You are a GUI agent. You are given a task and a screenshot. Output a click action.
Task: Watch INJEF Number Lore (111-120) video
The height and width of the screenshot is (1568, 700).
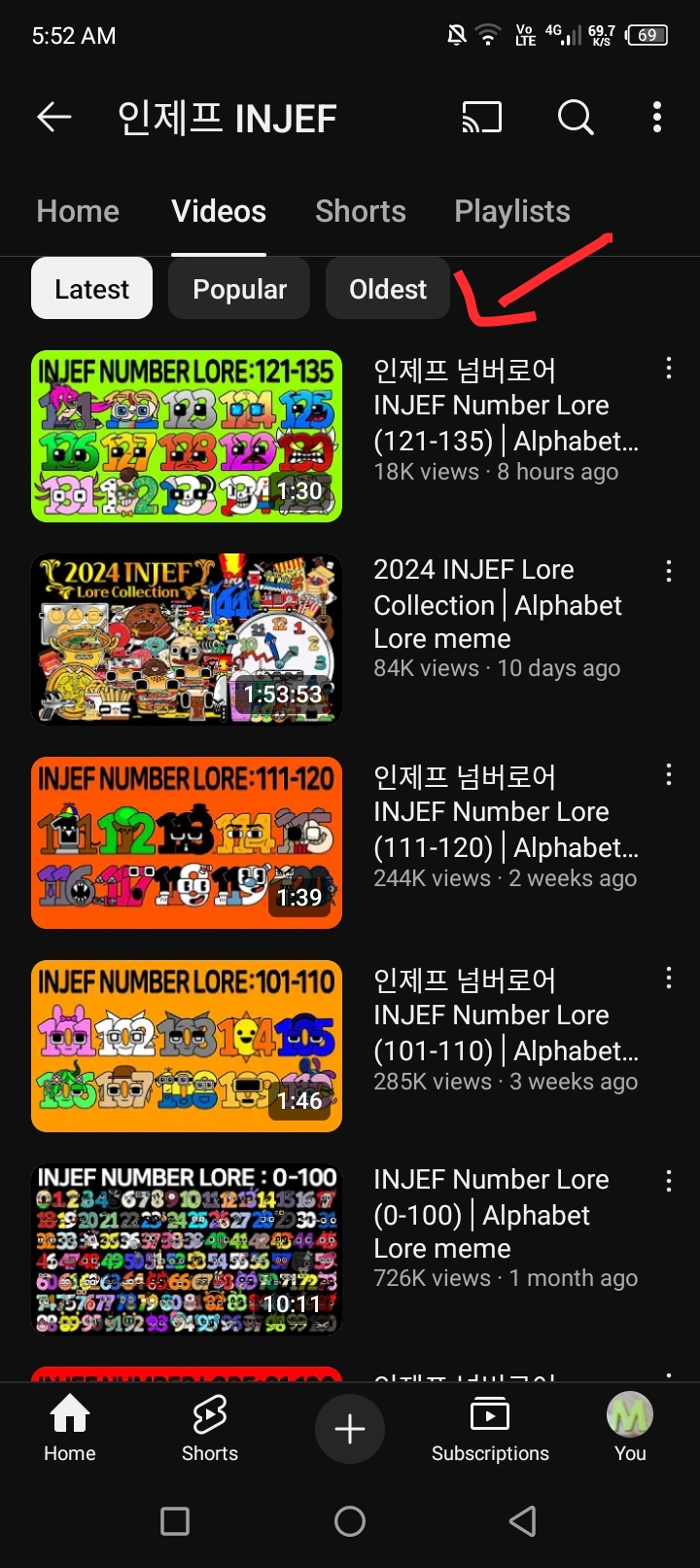point(187,842)
